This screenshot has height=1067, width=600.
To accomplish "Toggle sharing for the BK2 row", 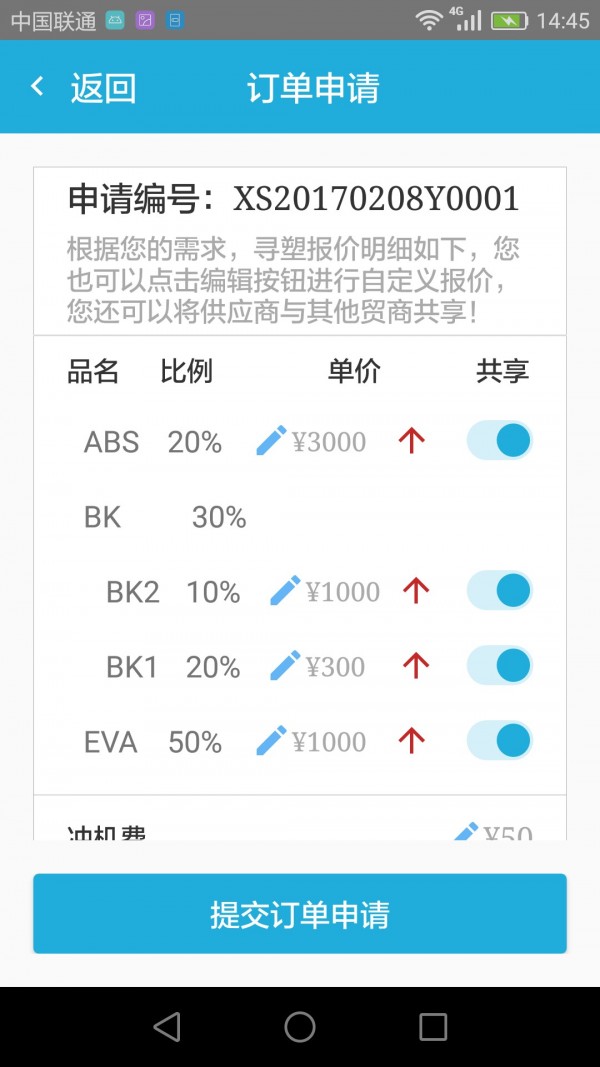I will point(500,591).
